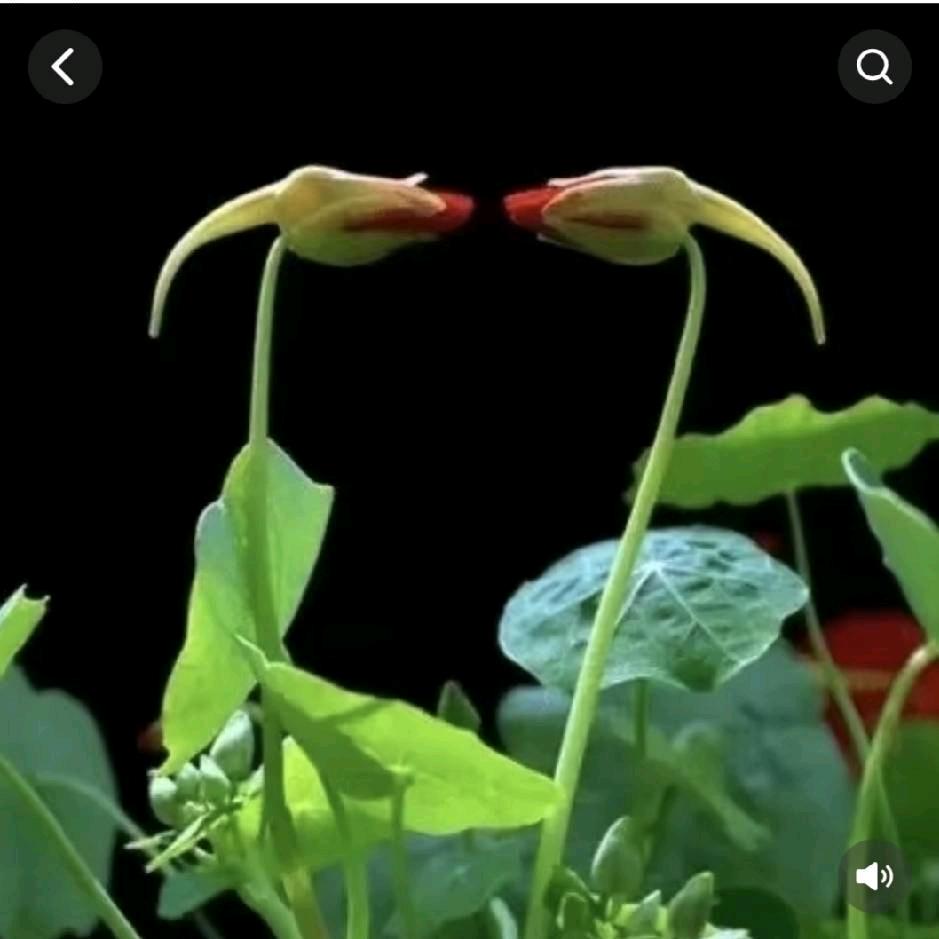
Task: Mute the video sound
Action: coord(874,877)
